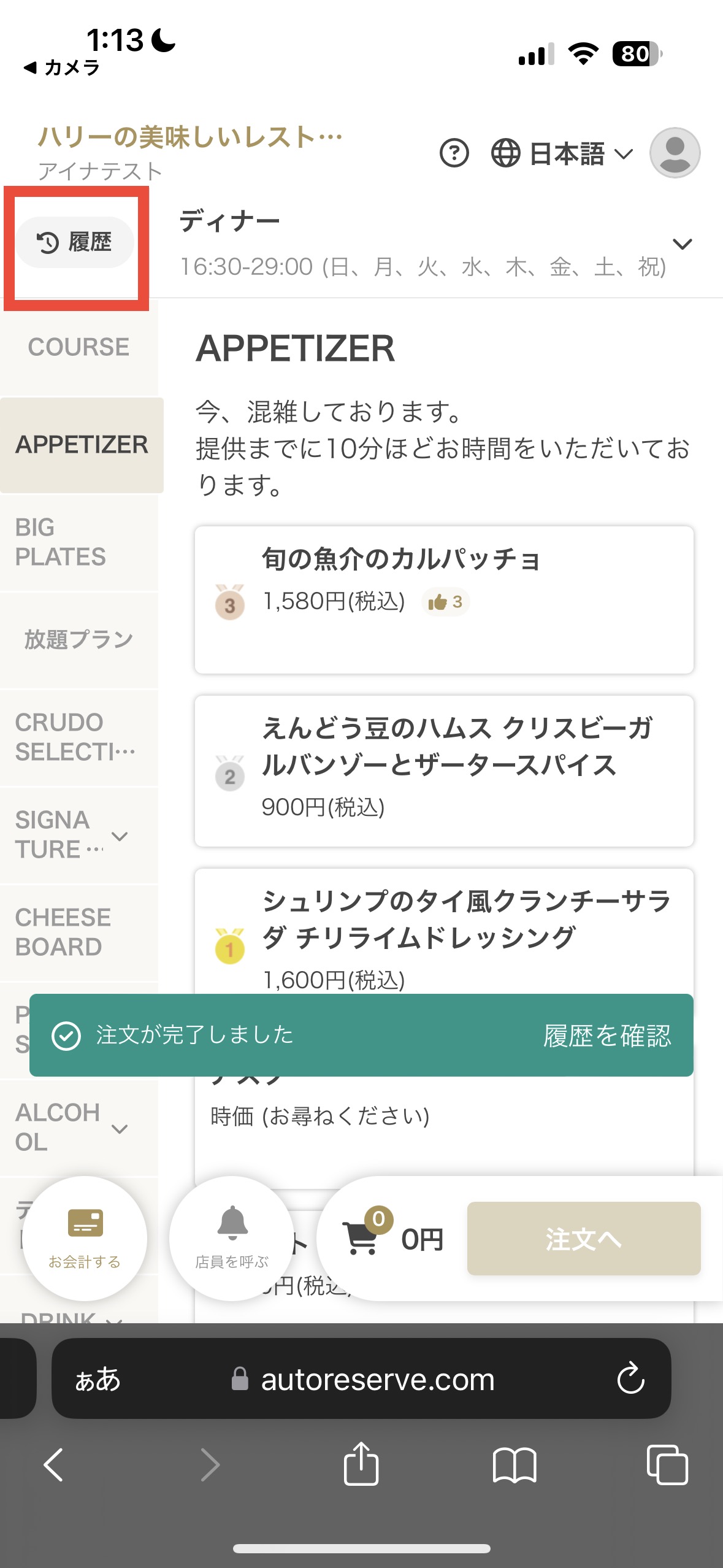
Task: Switch to the BIG PLATES category
Action: click(x=78, y=542)
